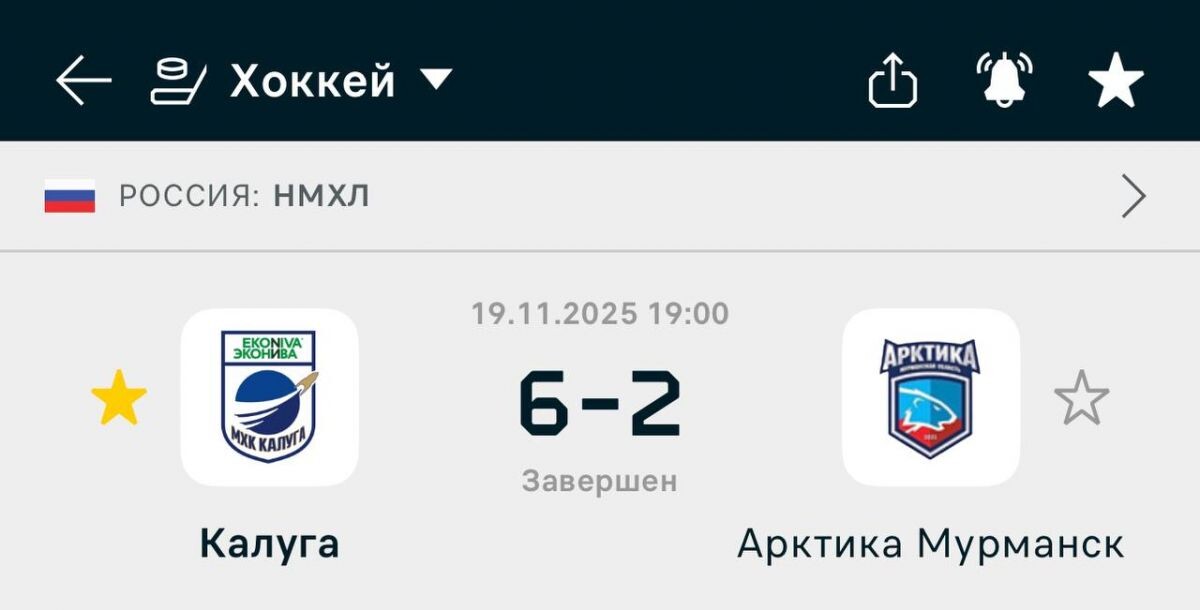The height and width of the screenshot is (610, 1200).
Task: Toggle the match favorite star in header
Action: [1116, 81]
